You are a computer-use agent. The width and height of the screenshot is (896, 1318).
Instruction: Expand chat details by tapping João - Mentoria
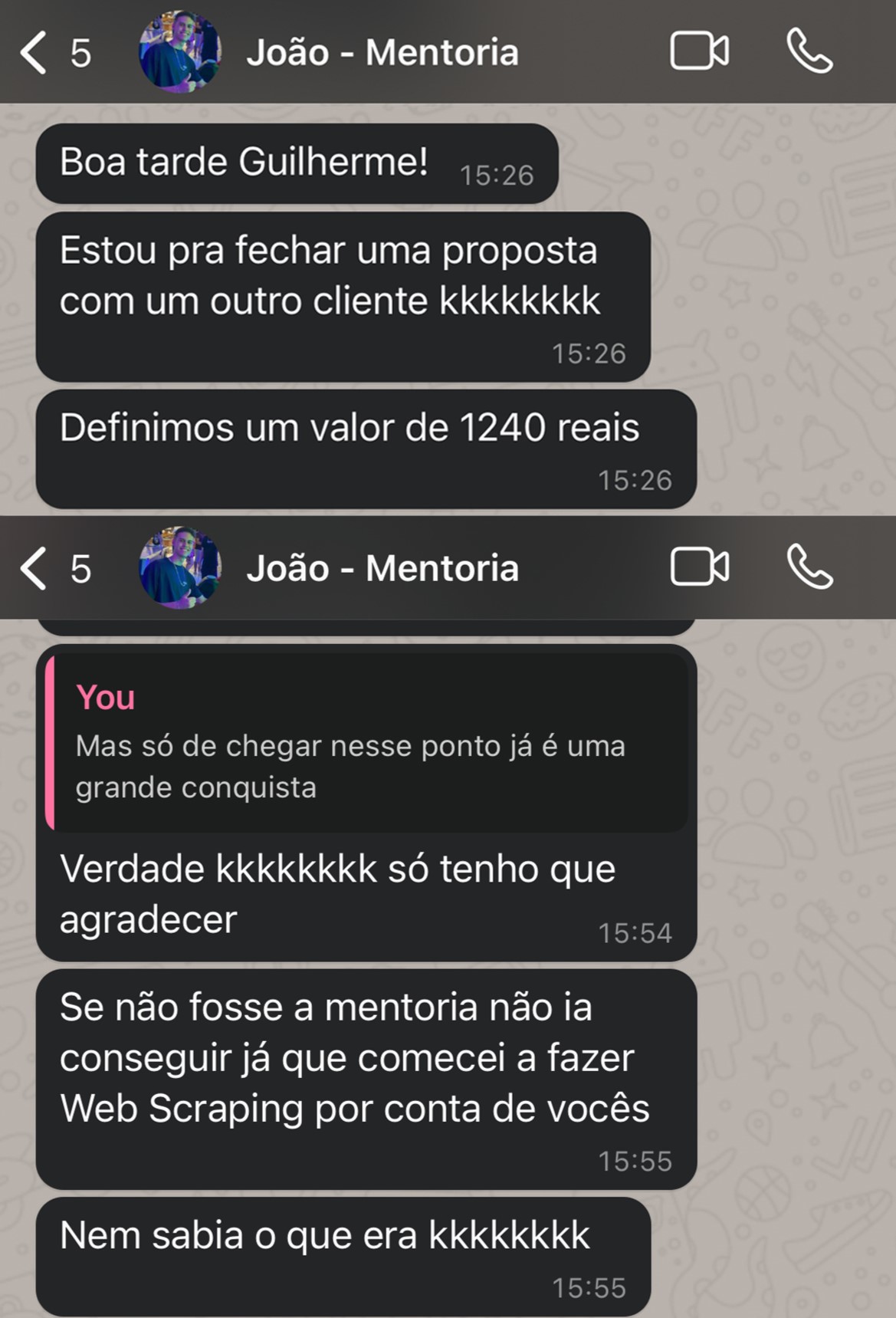pos(383,52)
